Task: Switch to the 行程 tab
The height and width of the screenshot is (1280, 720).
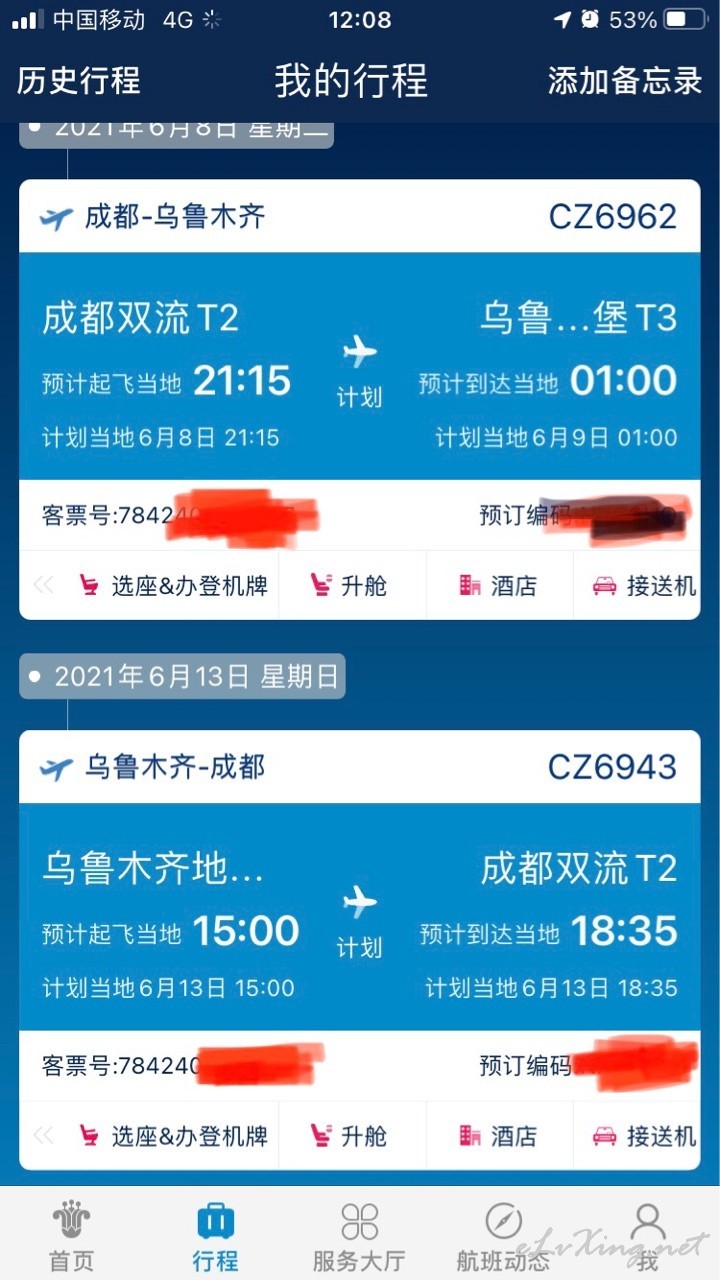Action: [x=216, y=1236]
